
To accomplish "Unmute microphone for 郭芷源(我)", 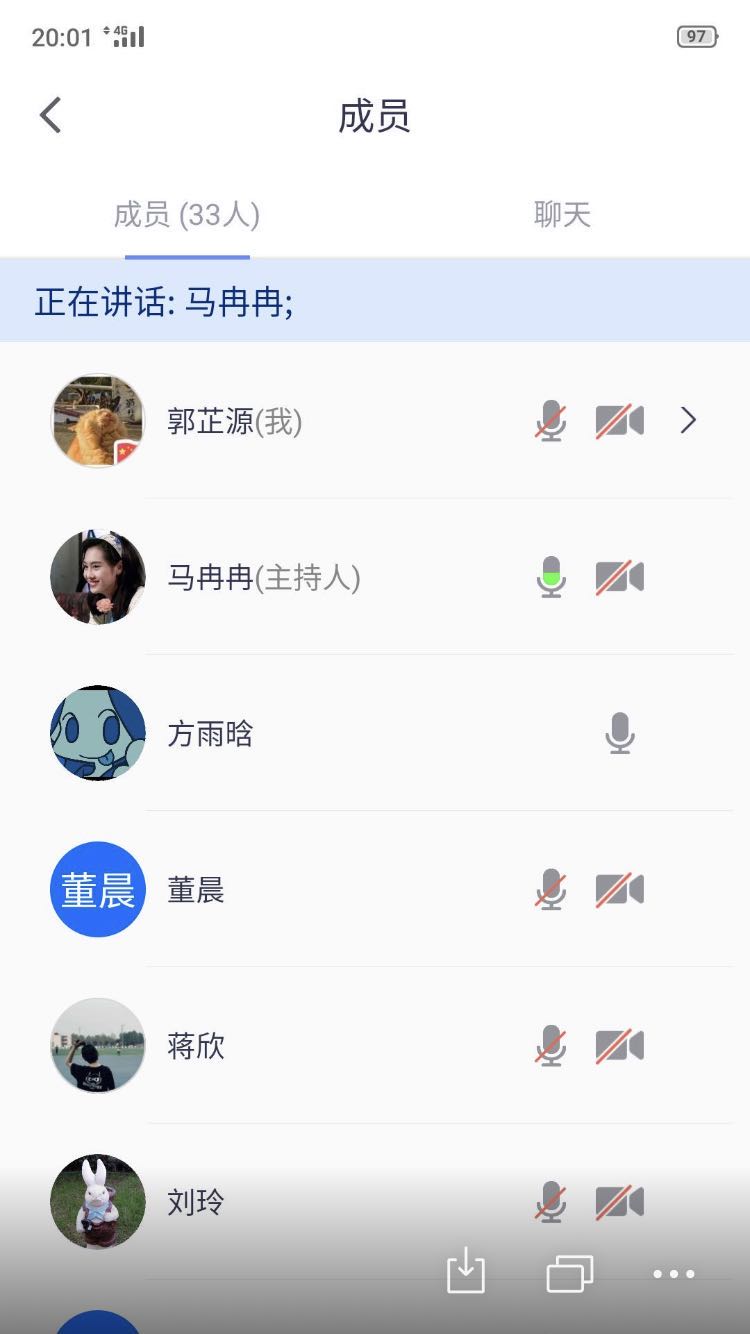I will [x=550, y=421].
